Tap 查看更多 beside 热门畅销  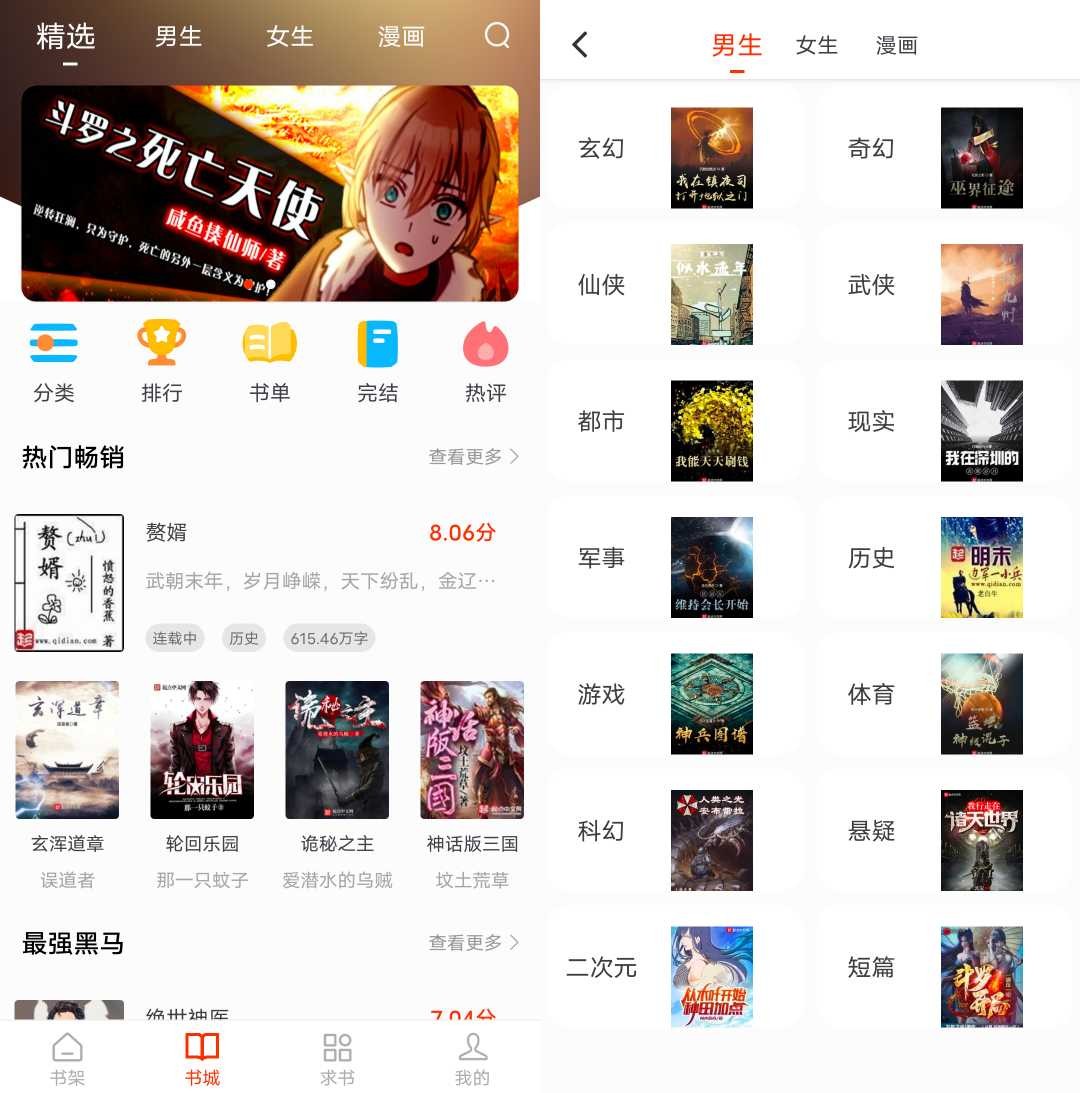[x=474, y=457]
